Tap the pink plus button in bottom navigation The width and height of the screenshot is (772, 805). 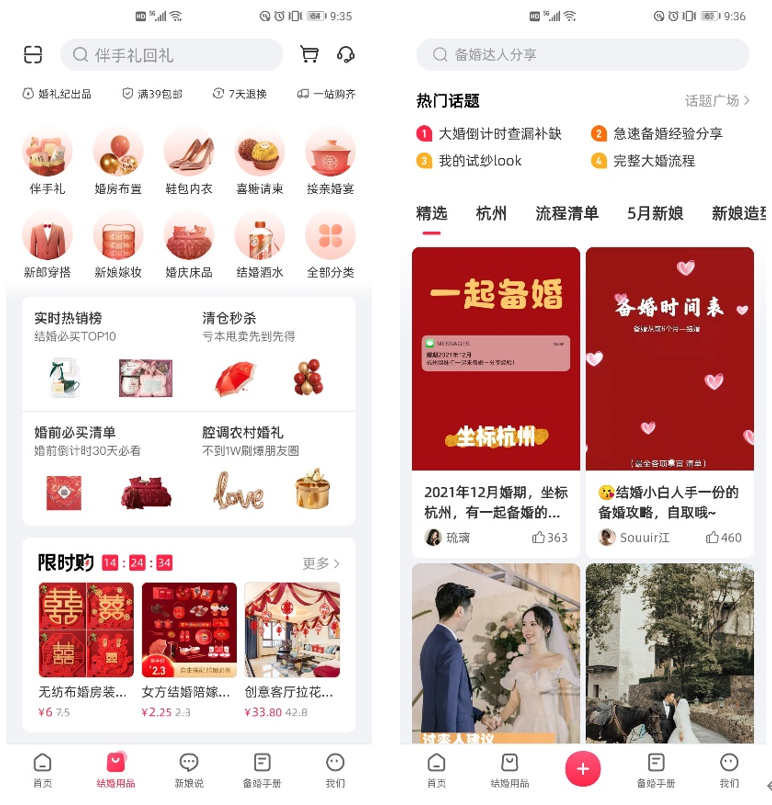click(583, 769)
